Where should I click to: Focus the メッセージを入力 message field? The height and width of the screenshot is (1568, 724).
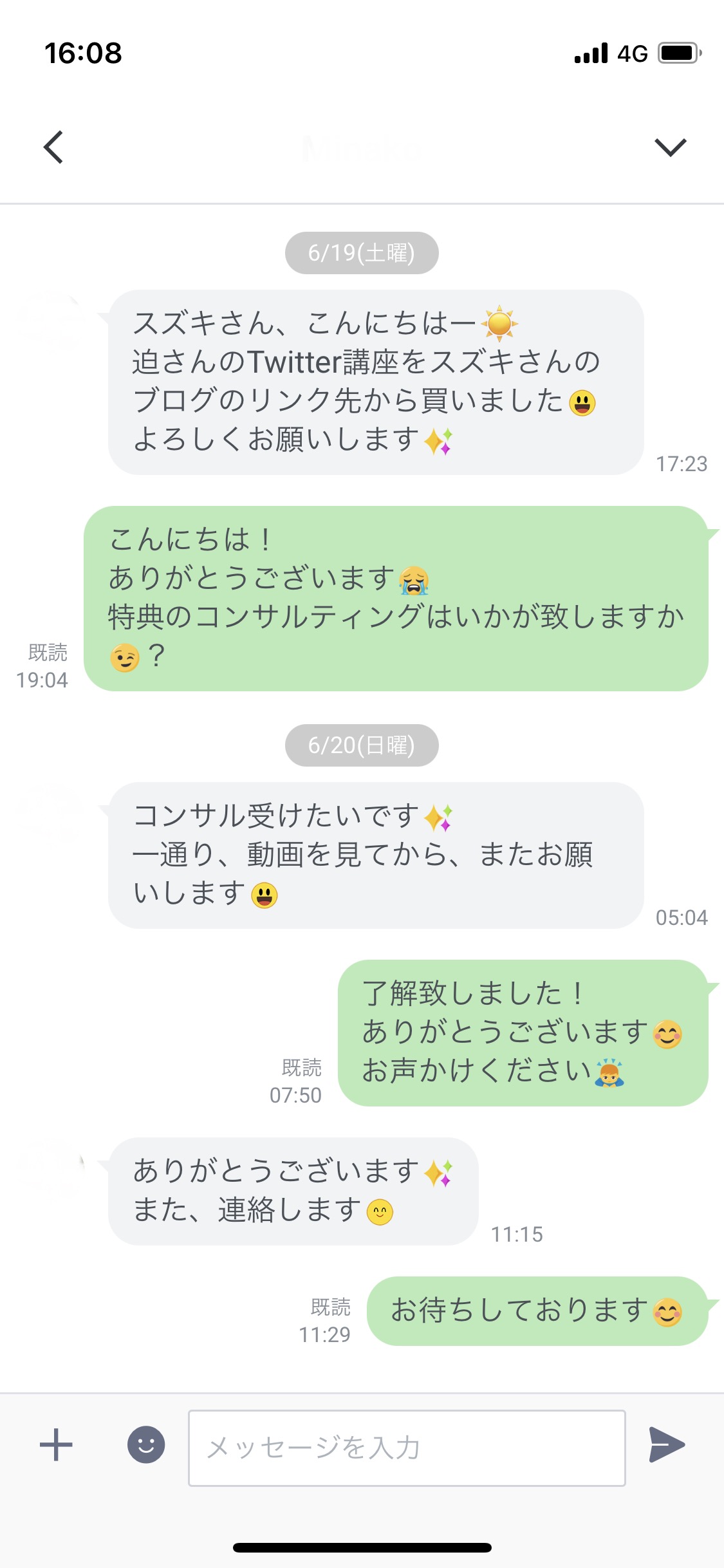[x=407, y=1448]
